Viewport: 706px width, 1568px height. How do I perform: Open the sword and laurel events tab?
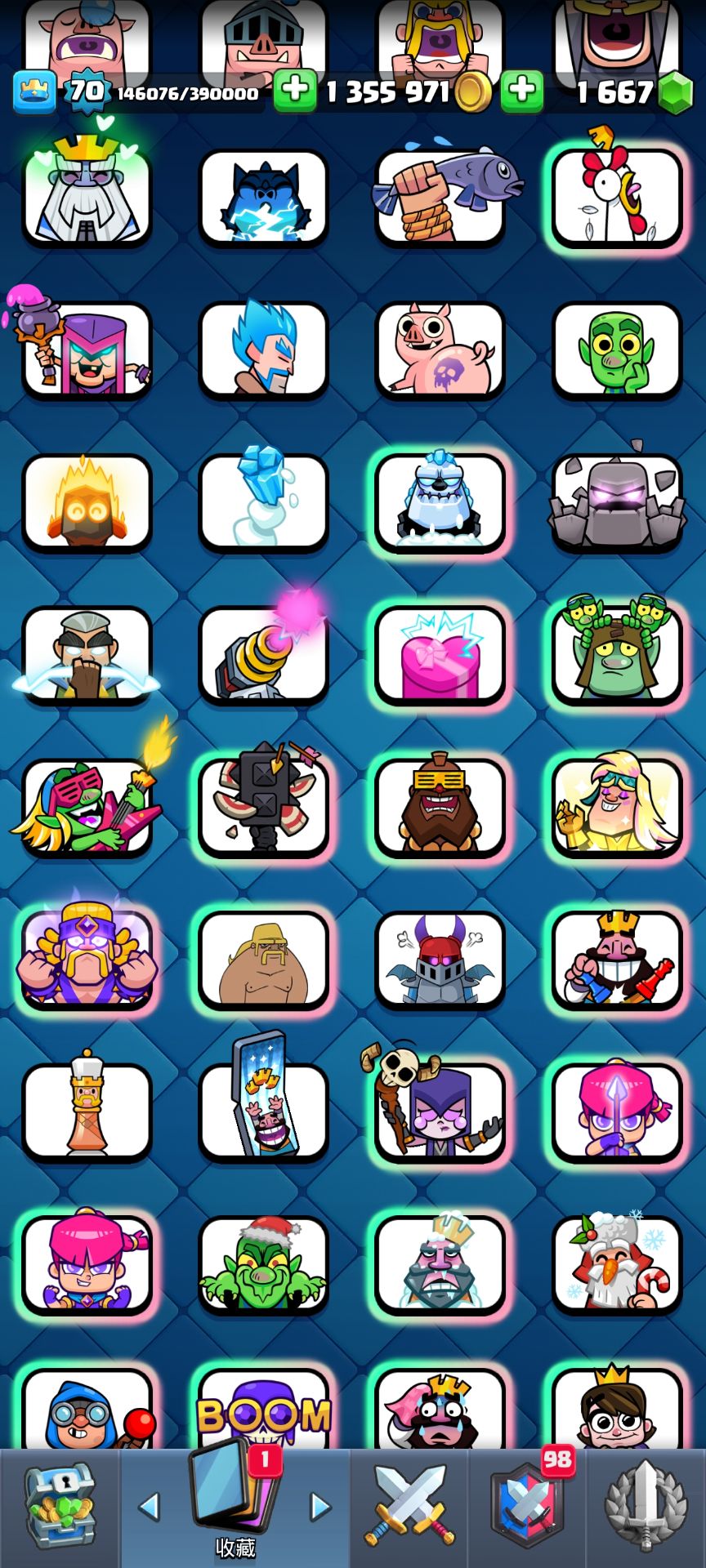(x=646, y=1507)
